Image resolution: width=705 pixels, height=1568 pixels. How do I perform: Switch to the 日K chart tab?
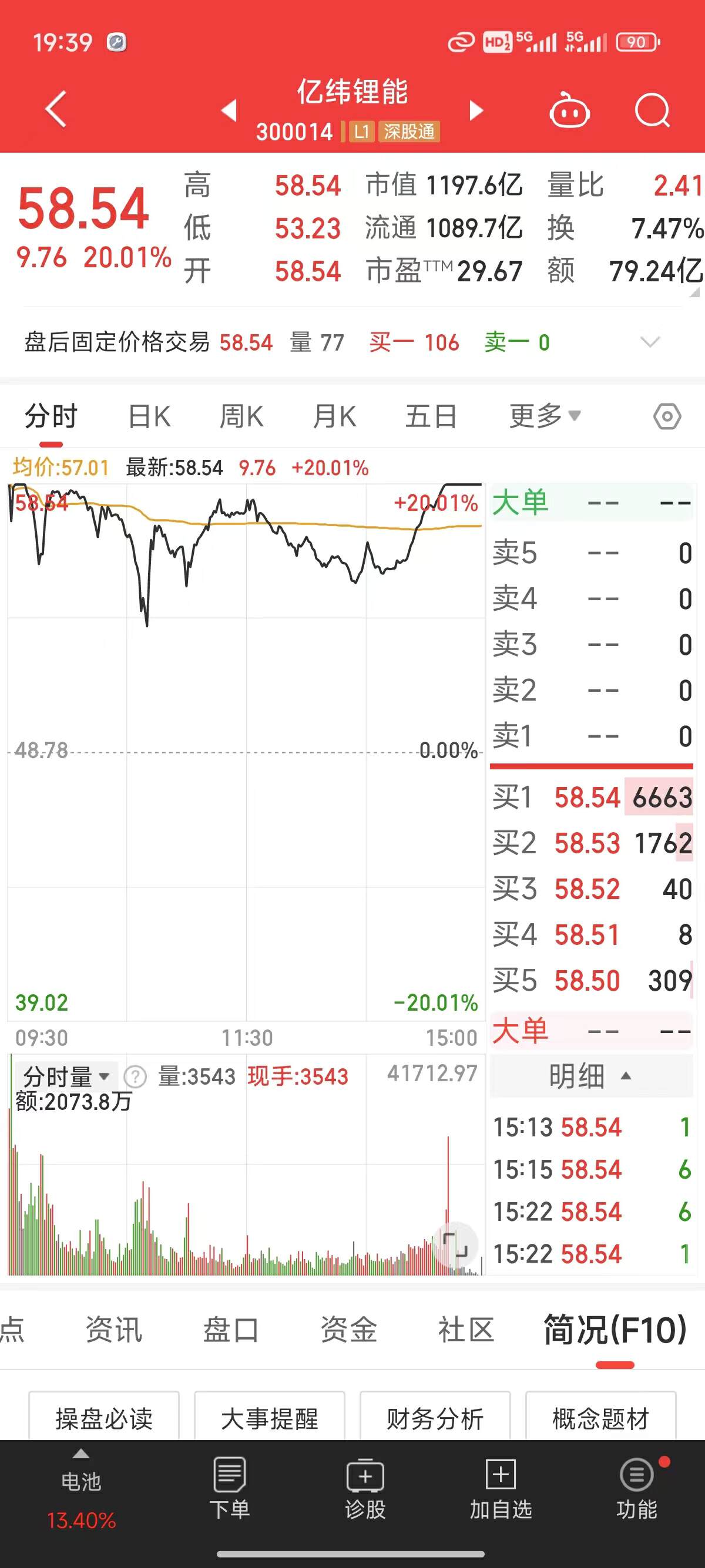coord(149,417)
